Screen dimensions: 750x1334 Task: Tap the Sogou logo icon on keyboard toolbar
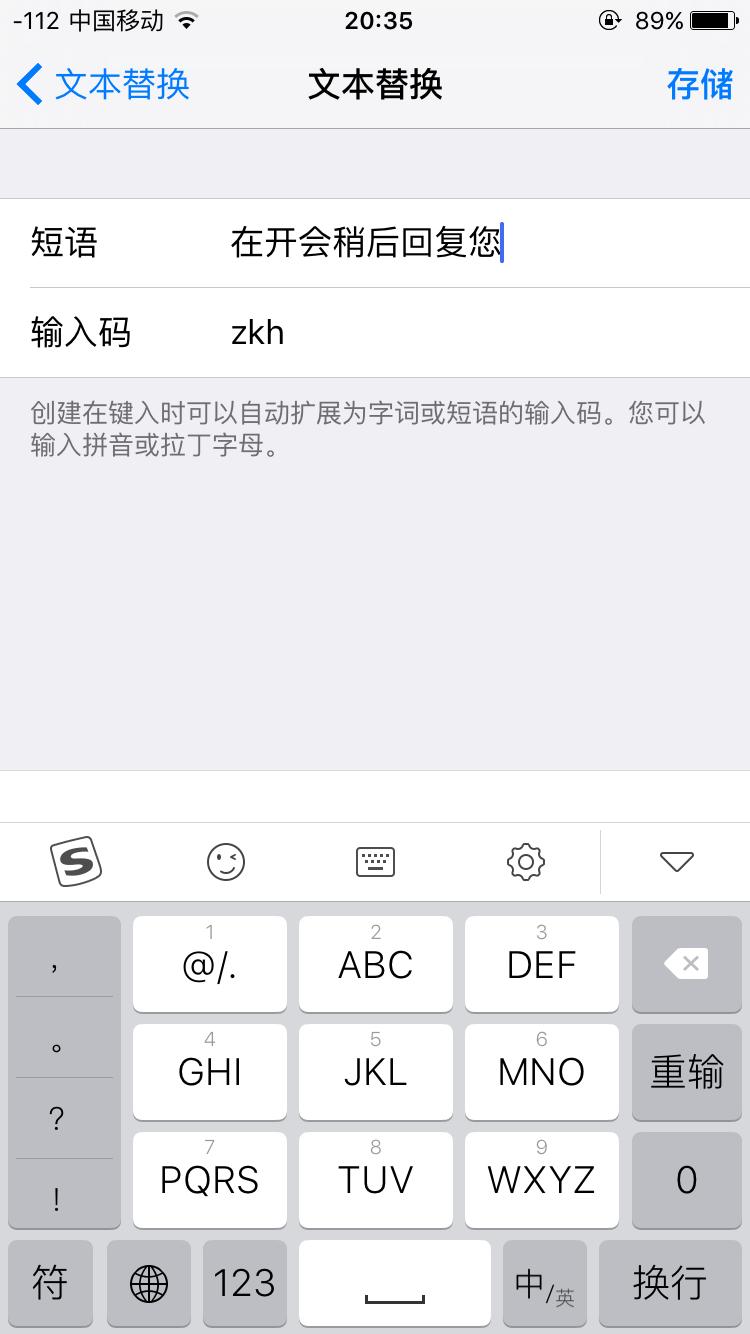75,861
